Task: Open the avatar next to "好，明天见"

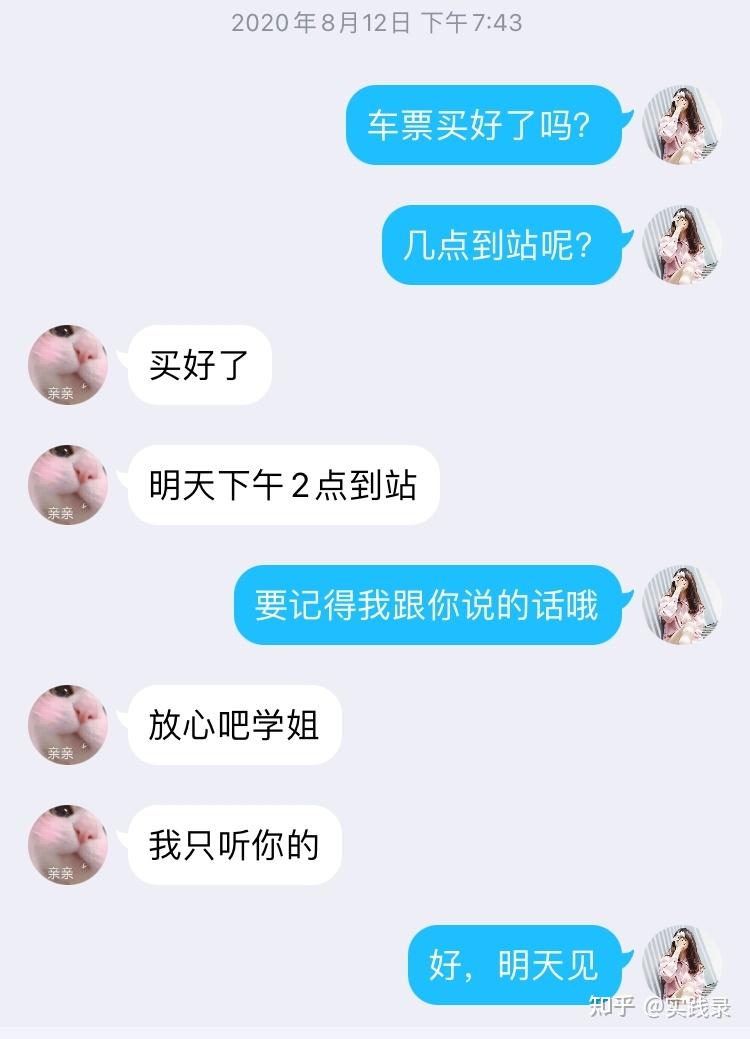Action: [682, 965]
